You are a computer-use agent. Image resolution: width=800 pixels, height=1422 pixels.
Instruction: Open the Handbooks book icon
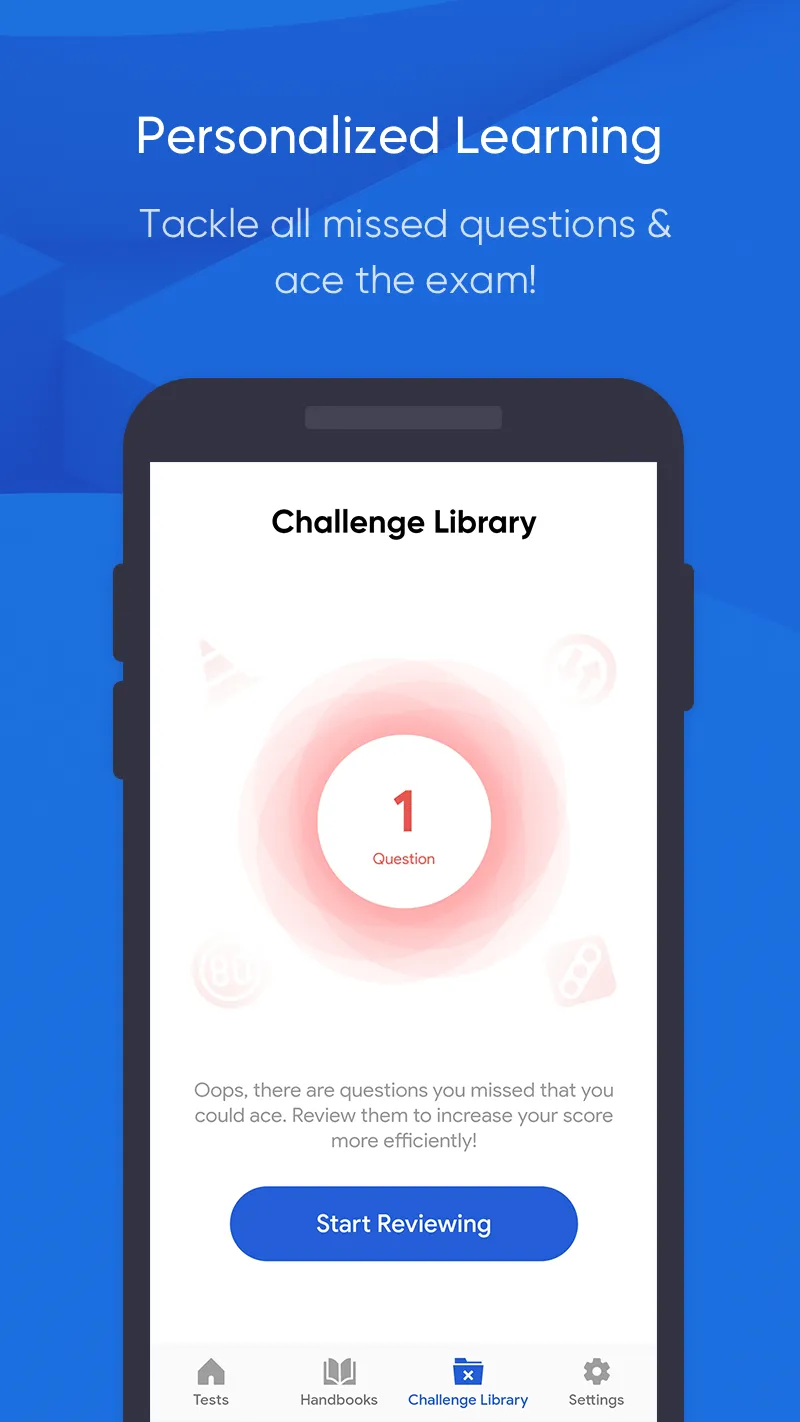click(x=339, y=1369)
